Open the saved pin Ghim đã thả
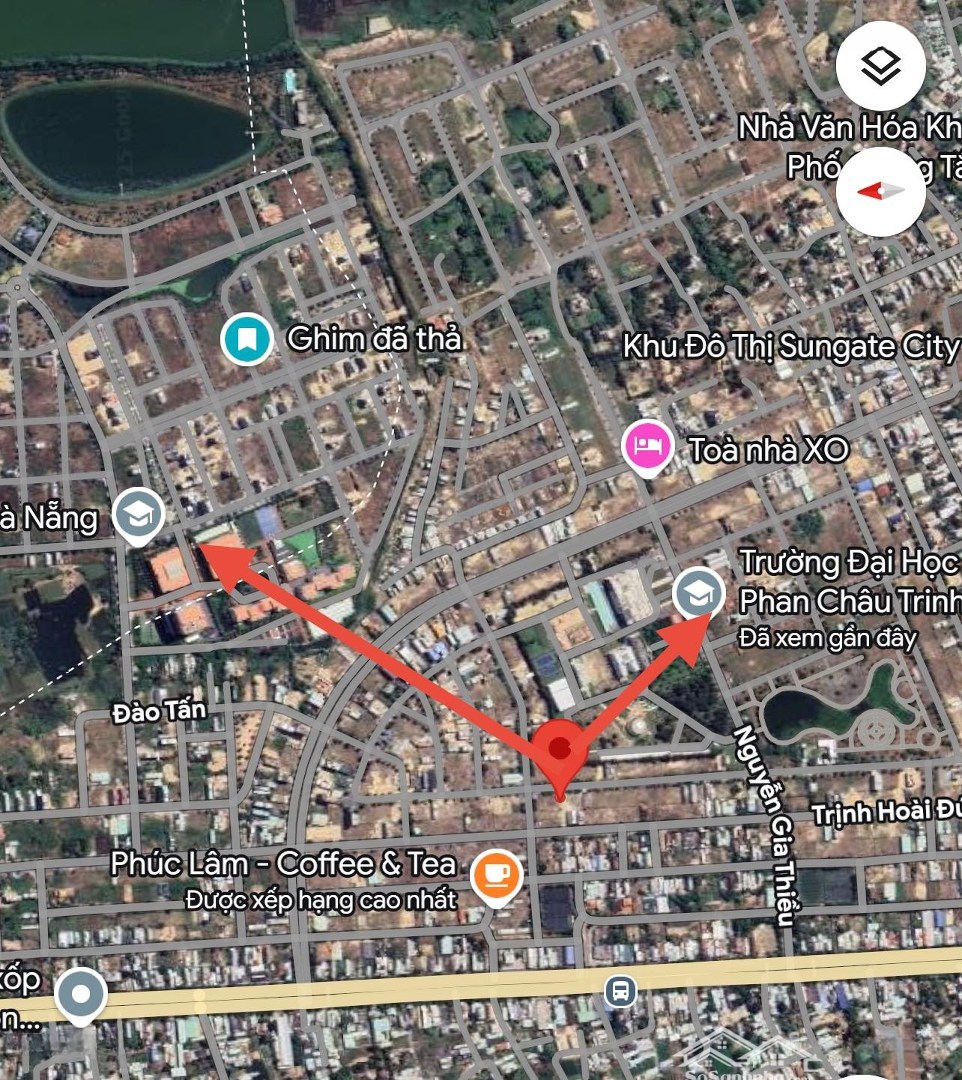The height and width of the screenshot is (1080, 962). pyautogui.click(x=247, y=339)
